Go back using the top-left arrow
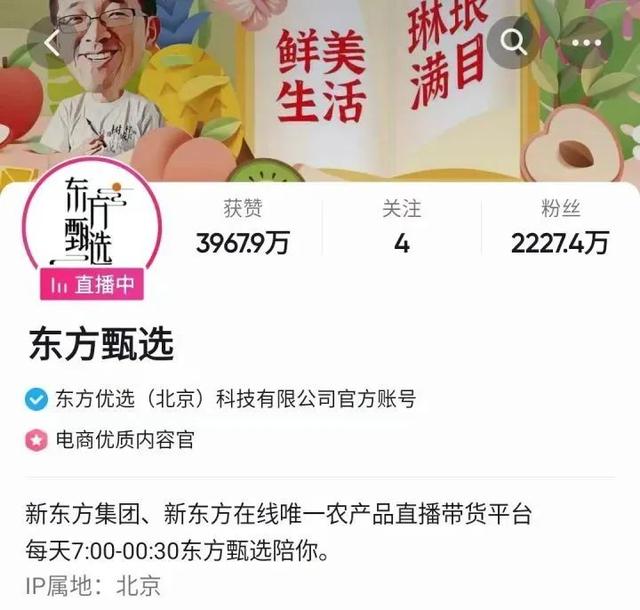Screen dimensions: 640x610 coord(52,42)
